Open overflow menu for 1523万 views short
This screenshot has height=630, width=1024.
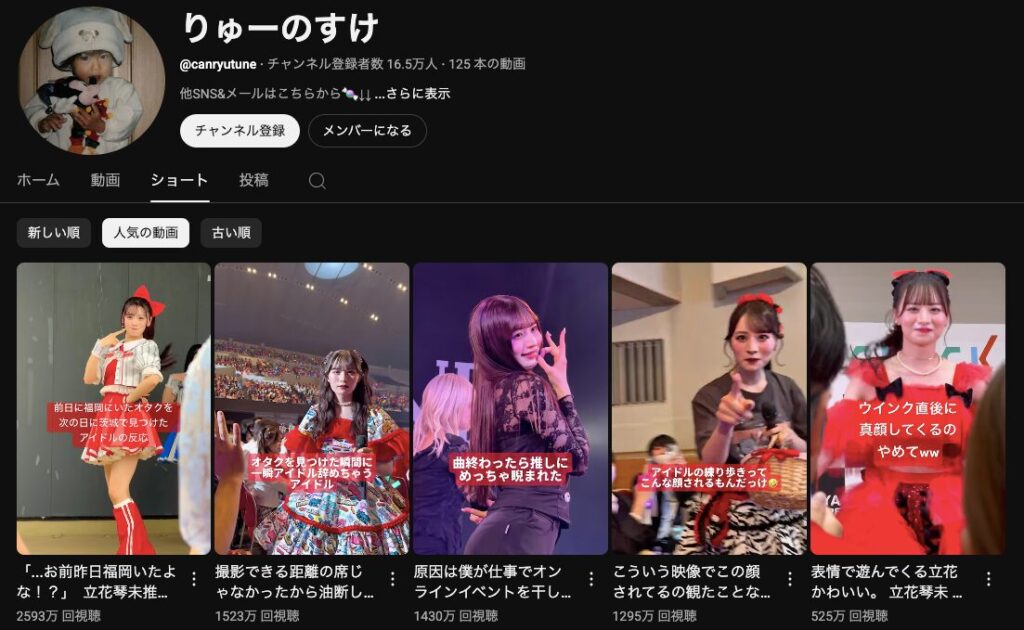(x=393, y=579)
